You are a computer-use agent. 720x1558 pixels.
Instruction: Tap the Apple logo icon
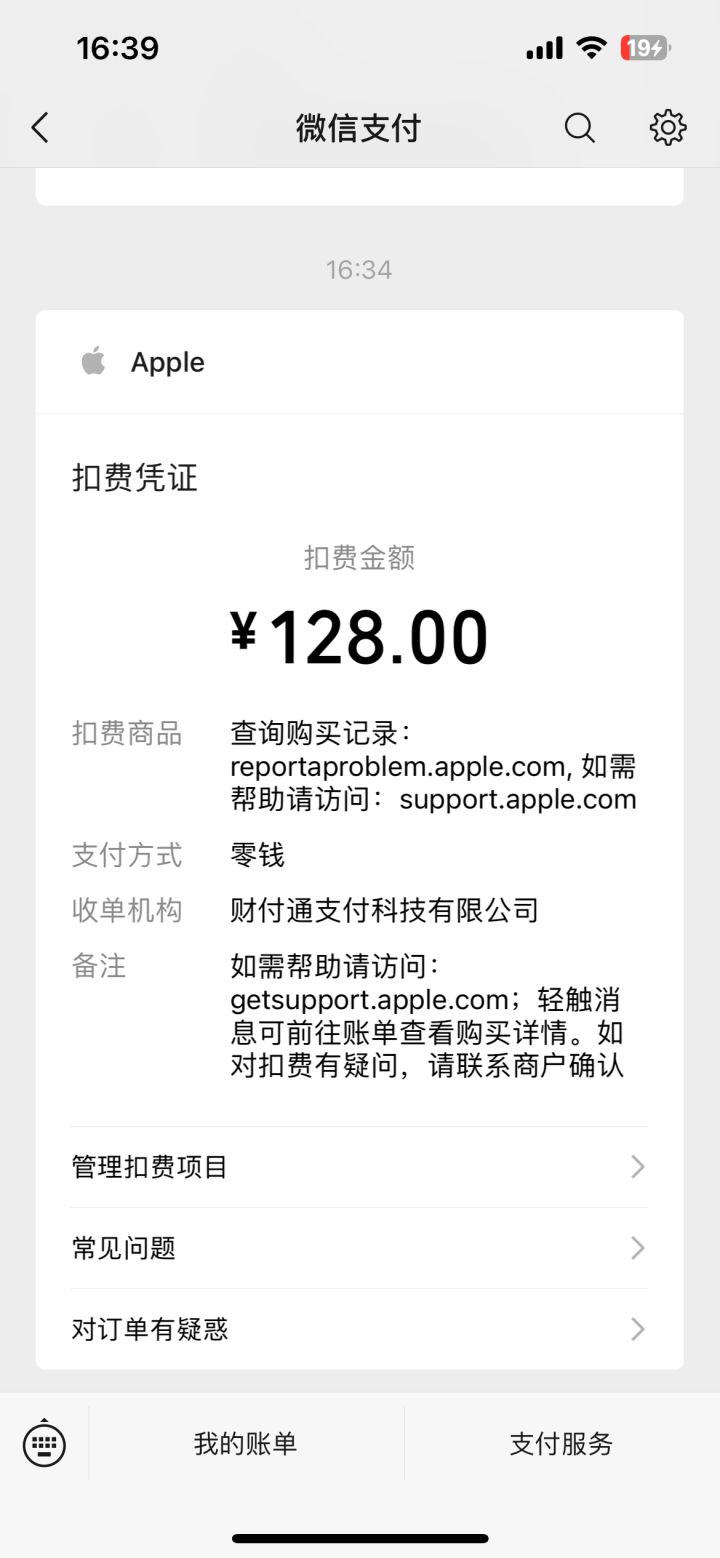pyautogui.click(x=92, y=361)
